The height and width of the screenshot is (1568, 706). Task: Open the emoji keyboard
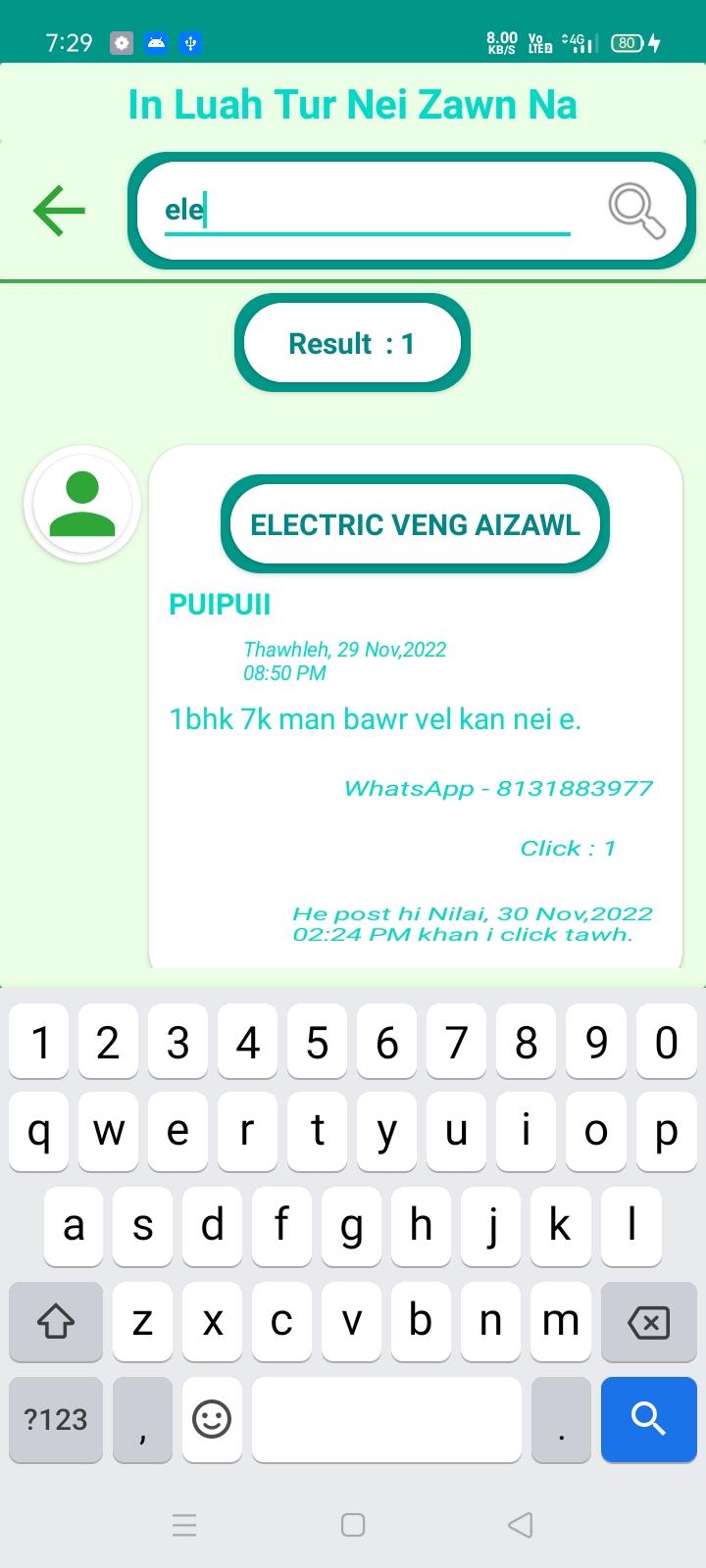pyautogui.click(x=211, y=1418)
